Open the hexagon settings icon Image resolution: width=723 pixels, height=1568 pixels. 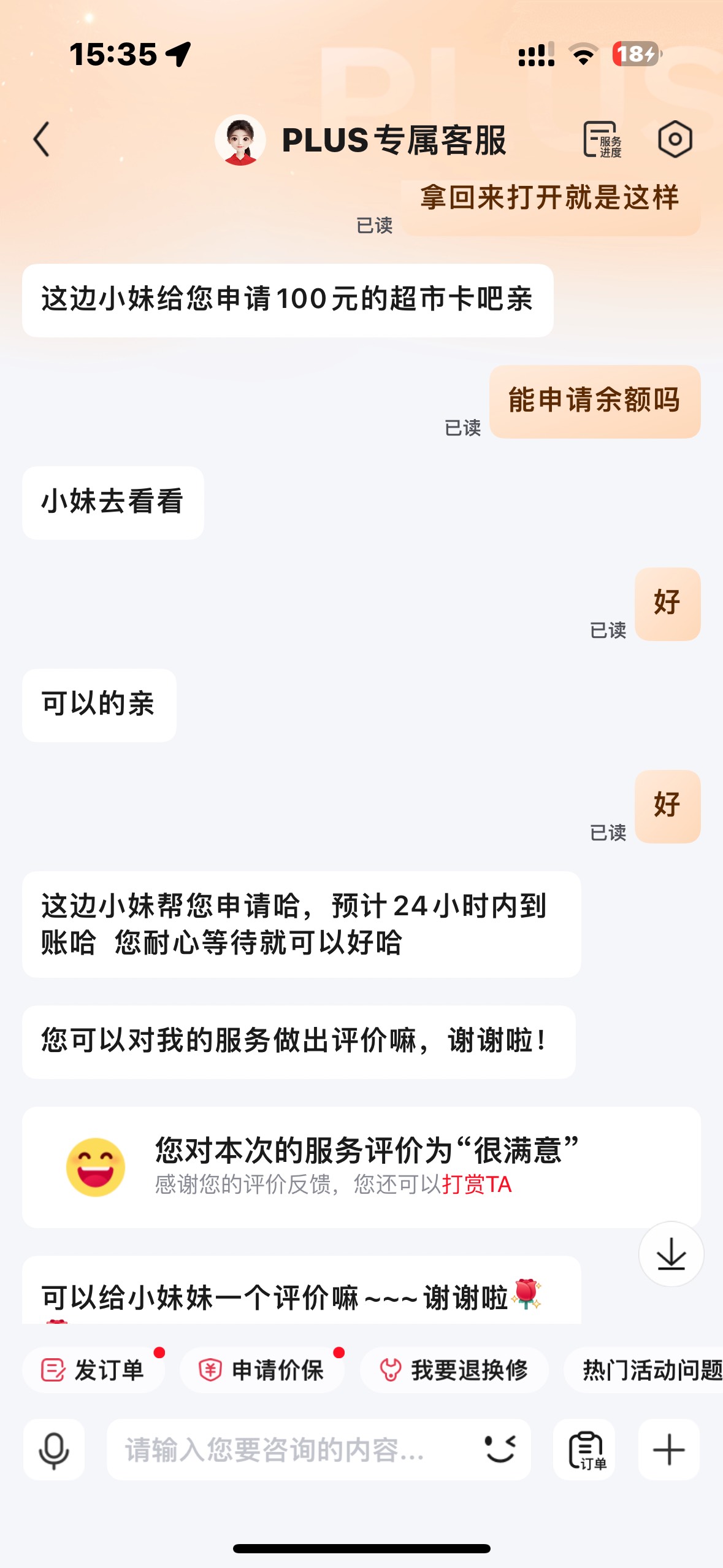tap(675, 140)
